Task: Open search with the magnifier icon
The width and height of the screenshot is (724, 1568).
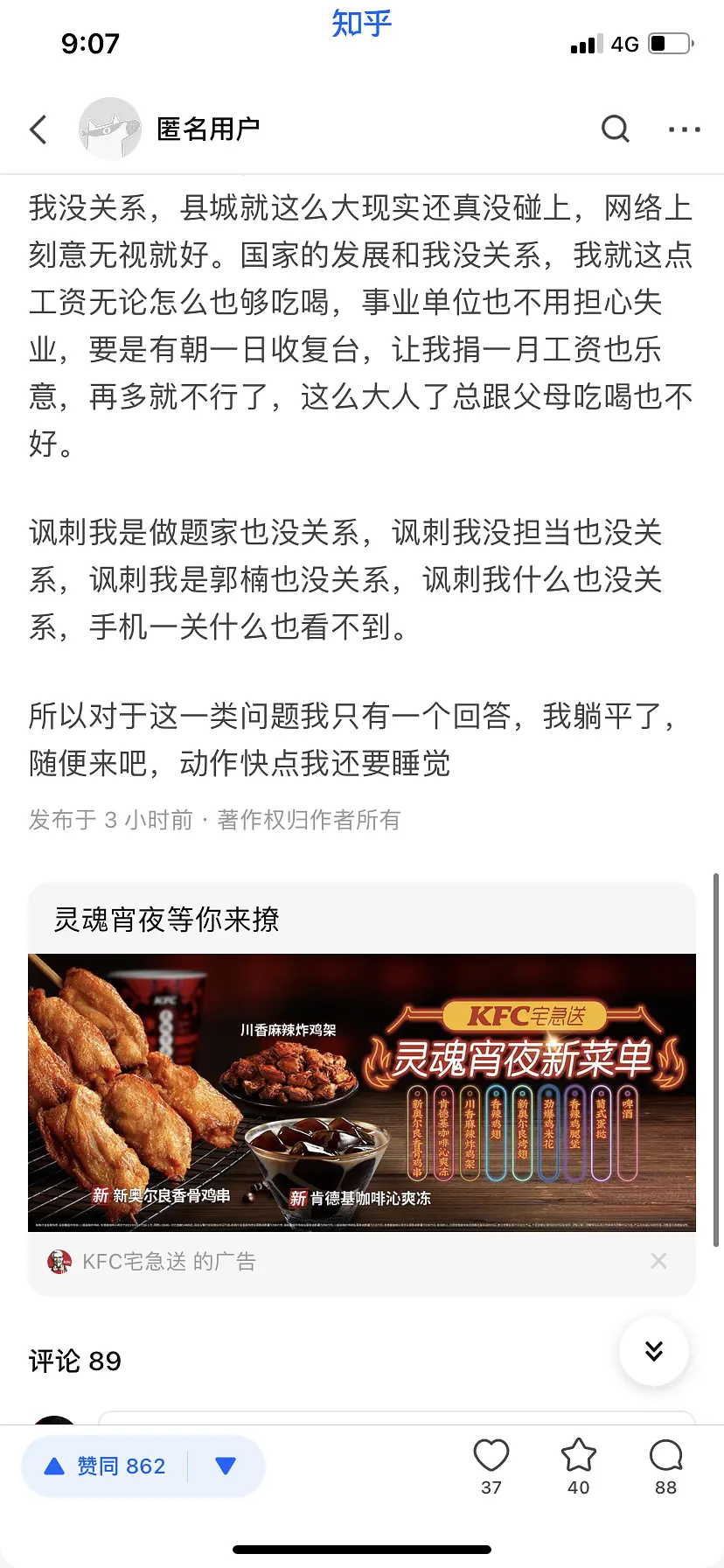Action: click(616, 129)
